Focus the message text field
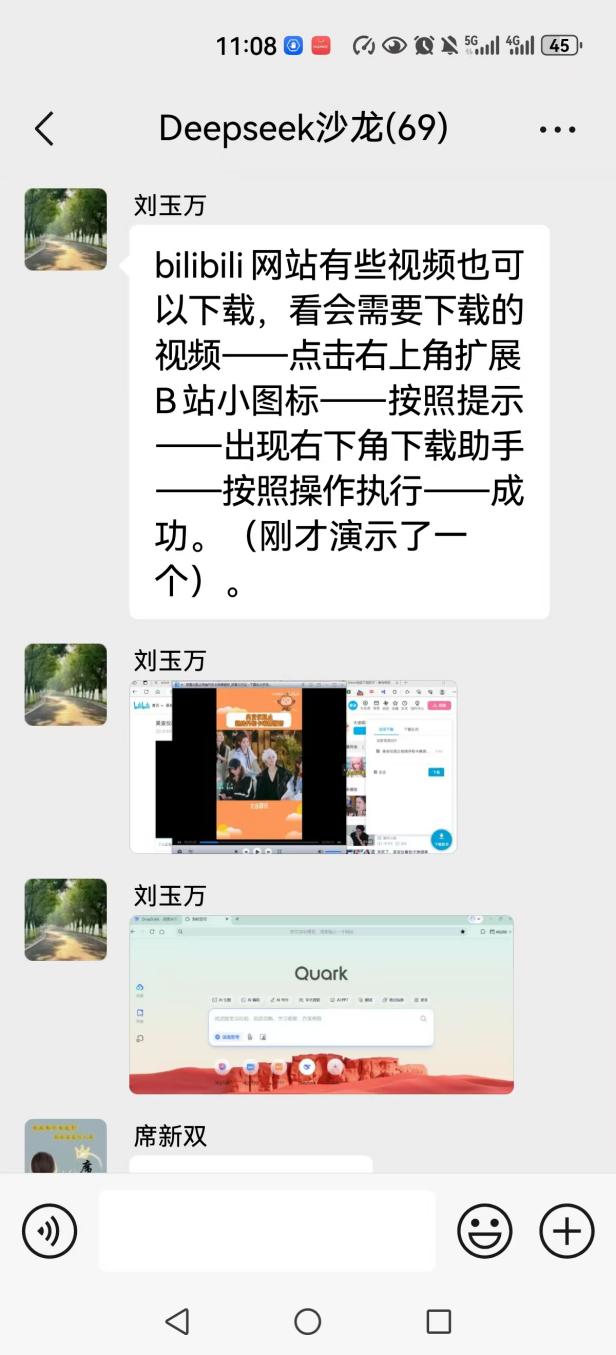 (267, 1230)
